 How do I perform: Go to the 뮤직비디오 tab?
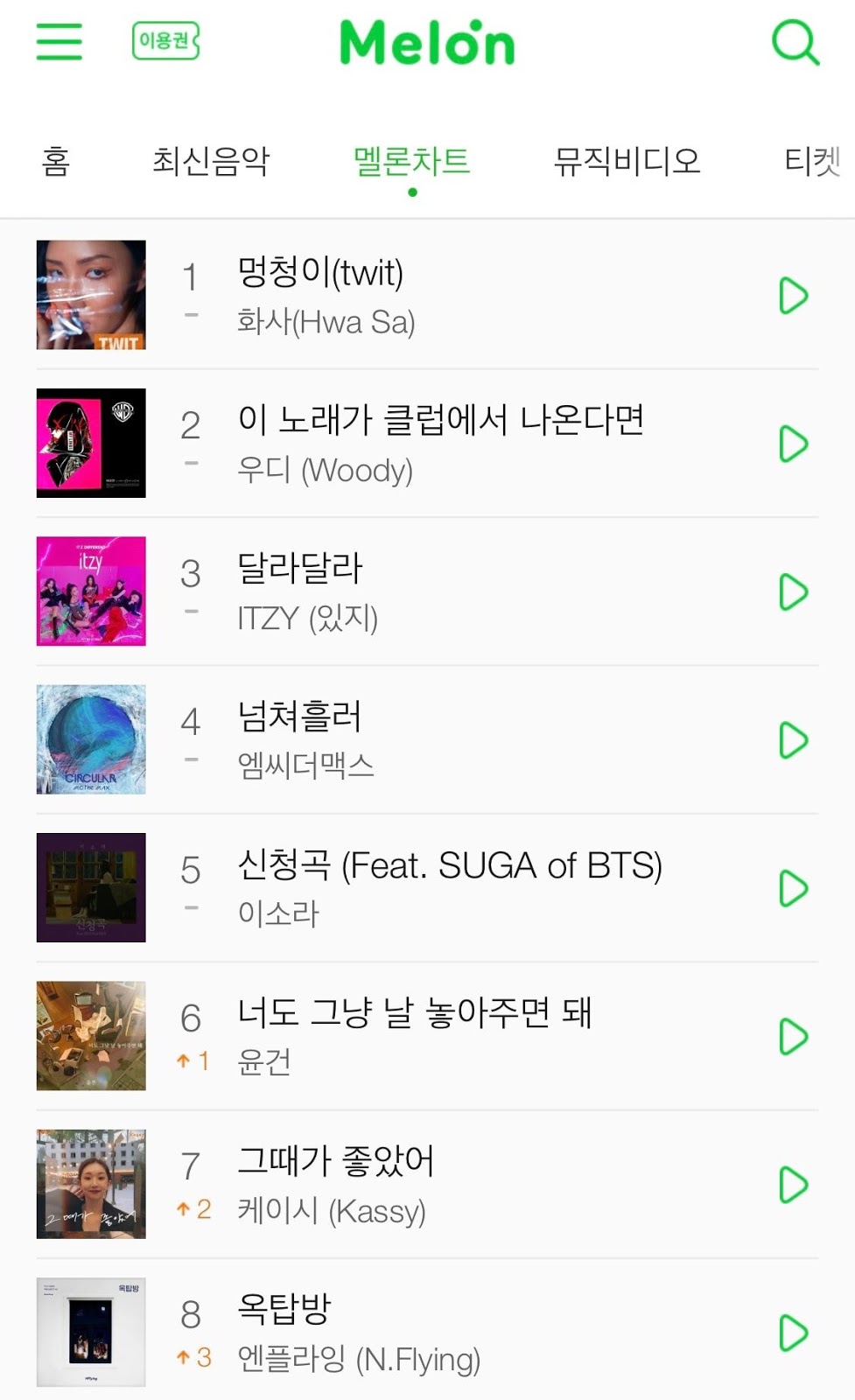point(627,161)
